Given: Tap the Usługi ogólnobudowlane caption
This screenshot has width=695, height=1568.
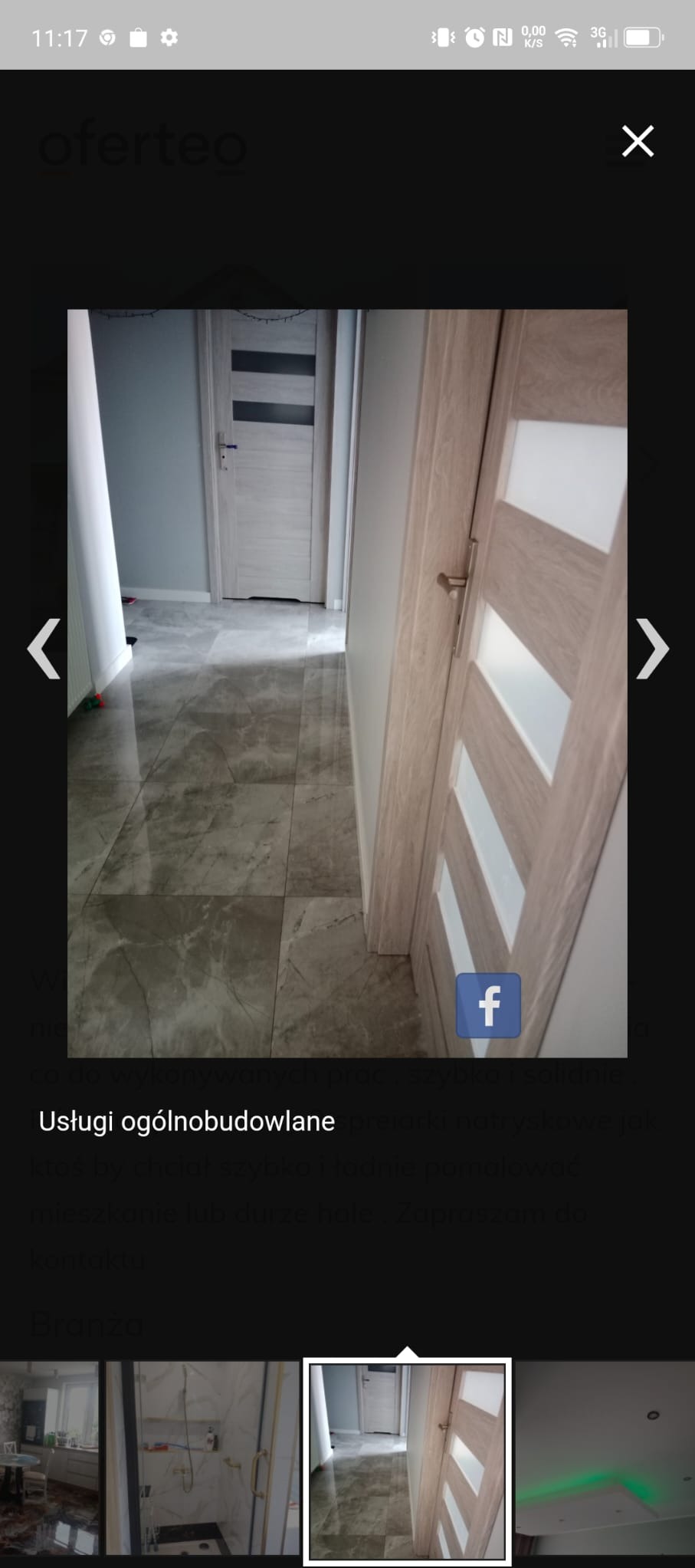Looking at the screenshot, I should tap(186, 1121).
